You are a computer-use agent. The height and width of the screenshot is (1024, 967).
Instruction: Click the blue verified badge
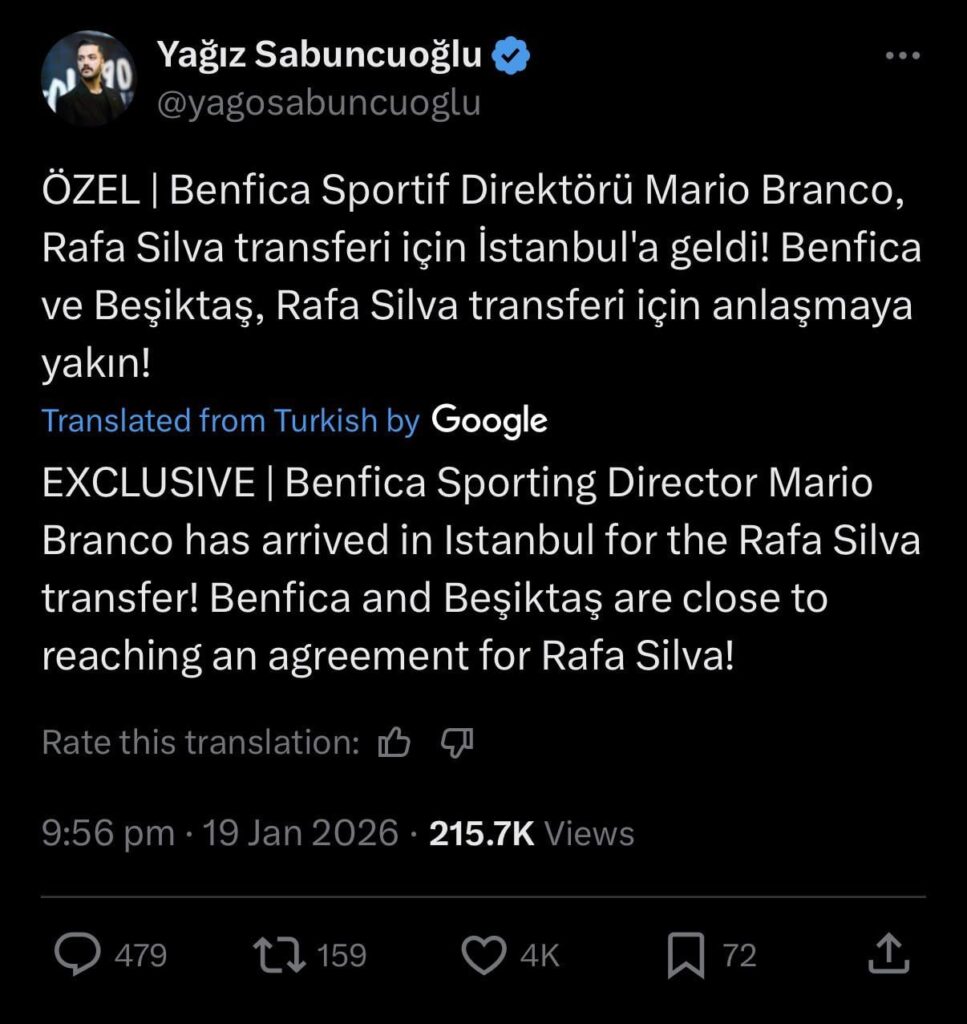pos(510,56)
